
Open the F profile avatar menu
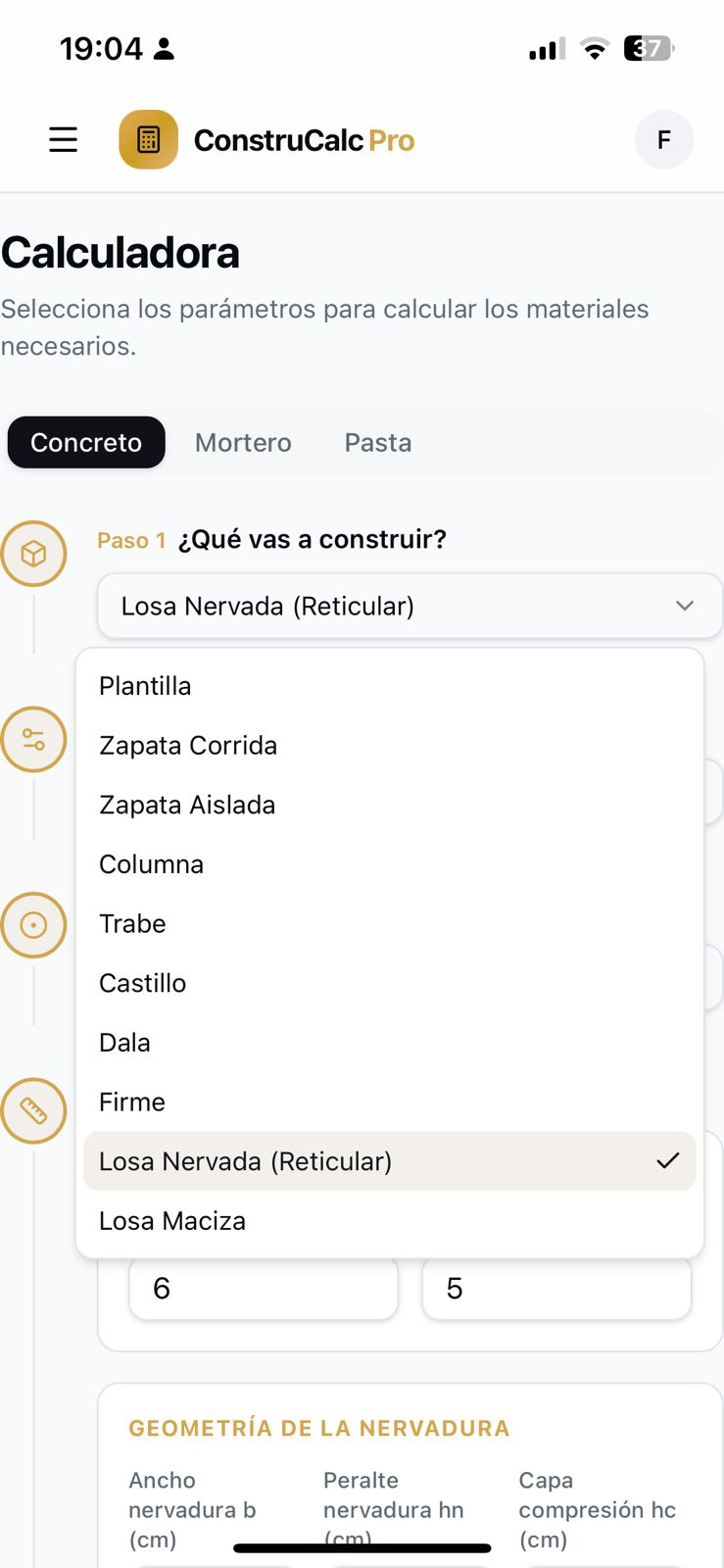[x=664, y=139]
